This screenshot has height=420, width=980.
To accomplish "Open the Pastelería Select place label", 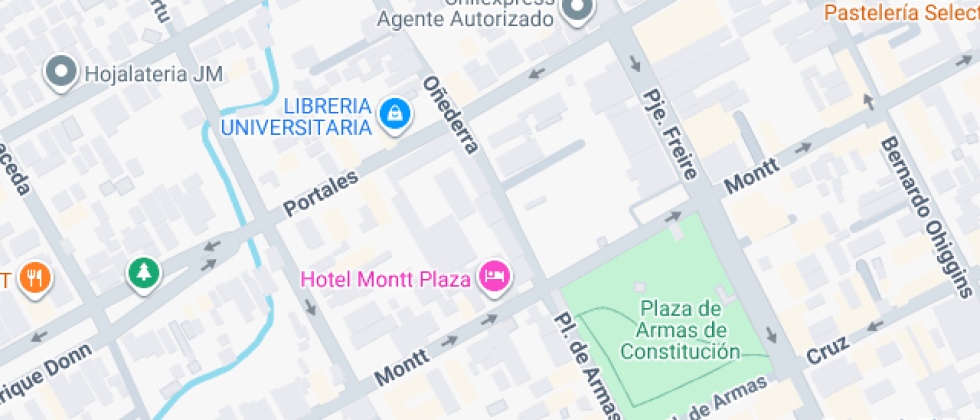I will click(900, 13).
